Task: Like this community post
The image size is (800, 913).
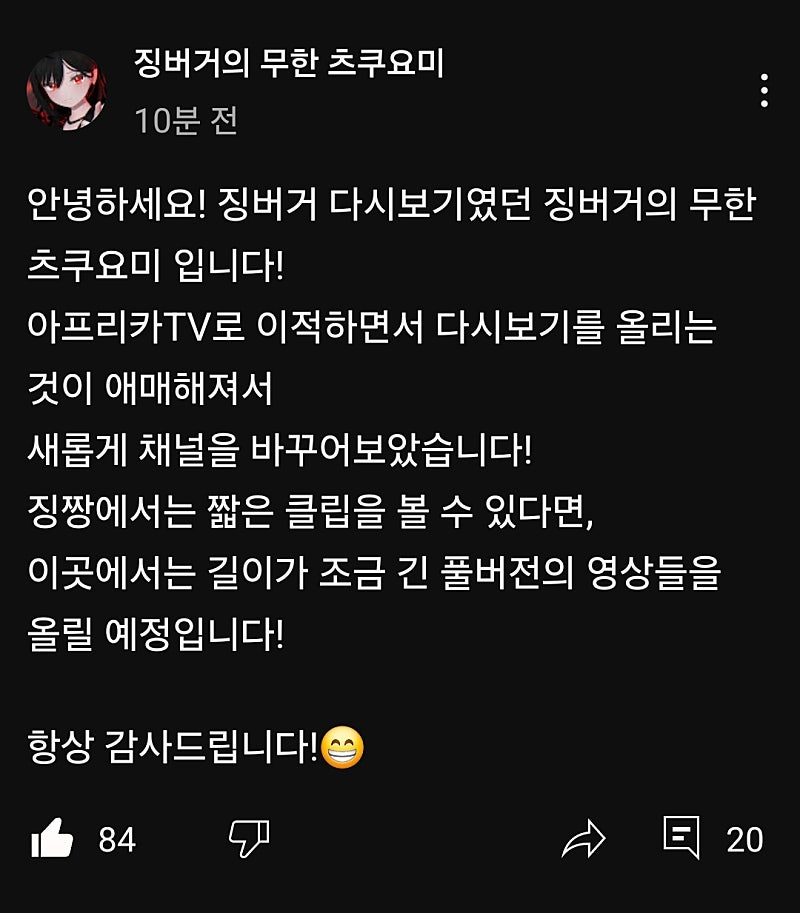Action: pyautogui.click(x=53, y=839)
